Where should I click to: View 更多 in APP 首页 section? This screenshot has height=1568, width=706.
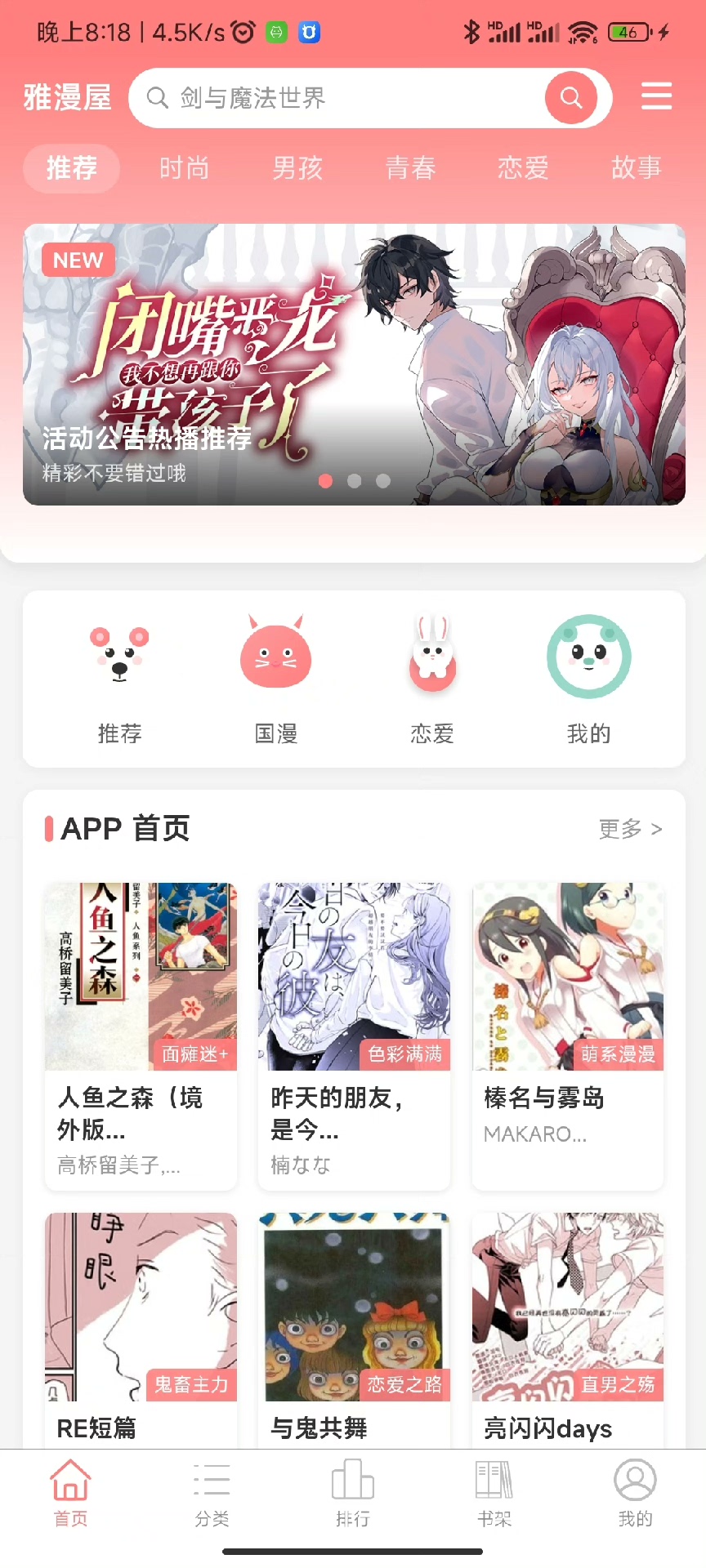(630, 829)
